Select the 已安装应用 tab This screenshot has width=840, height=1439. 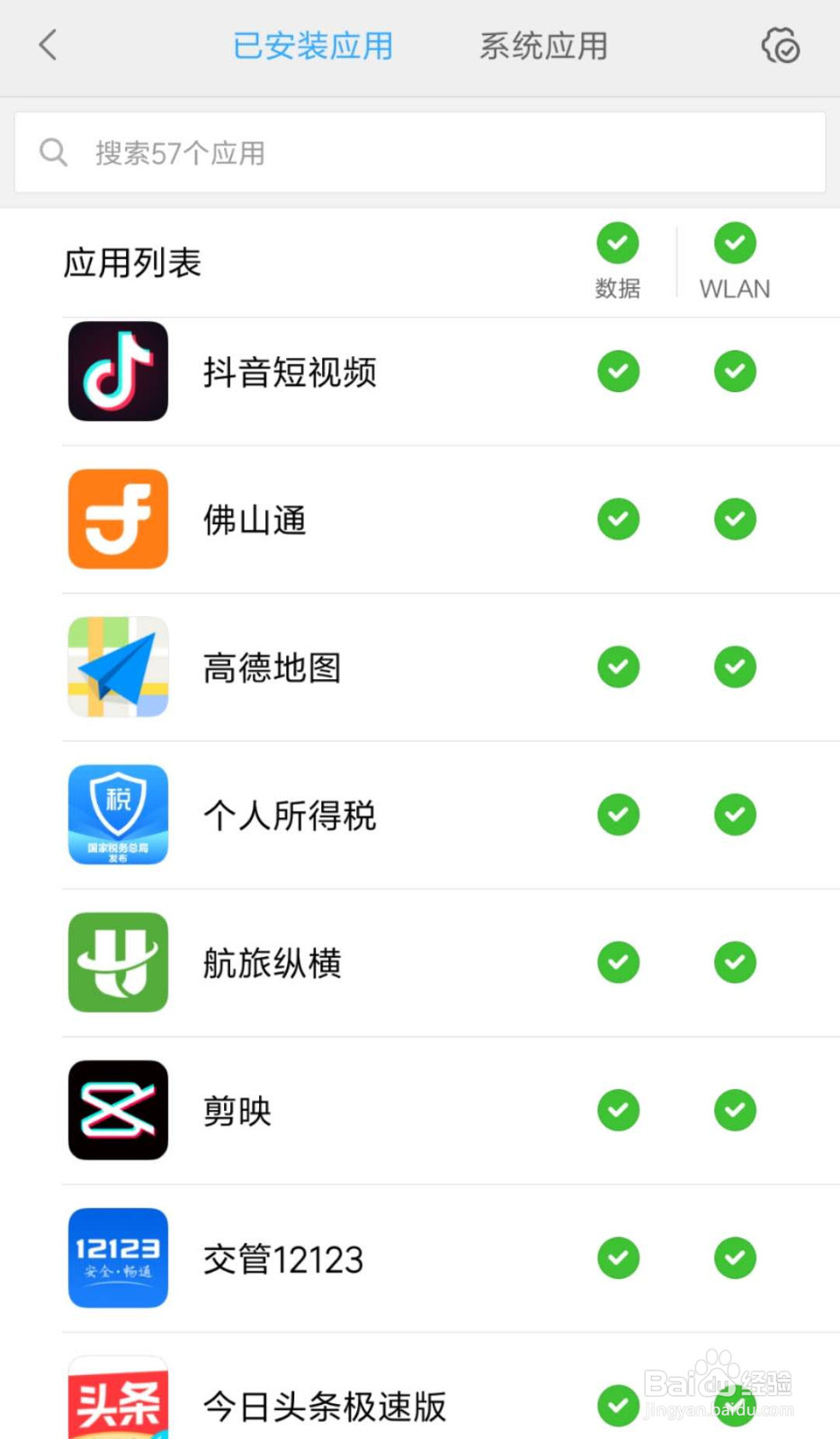(312, 45)
